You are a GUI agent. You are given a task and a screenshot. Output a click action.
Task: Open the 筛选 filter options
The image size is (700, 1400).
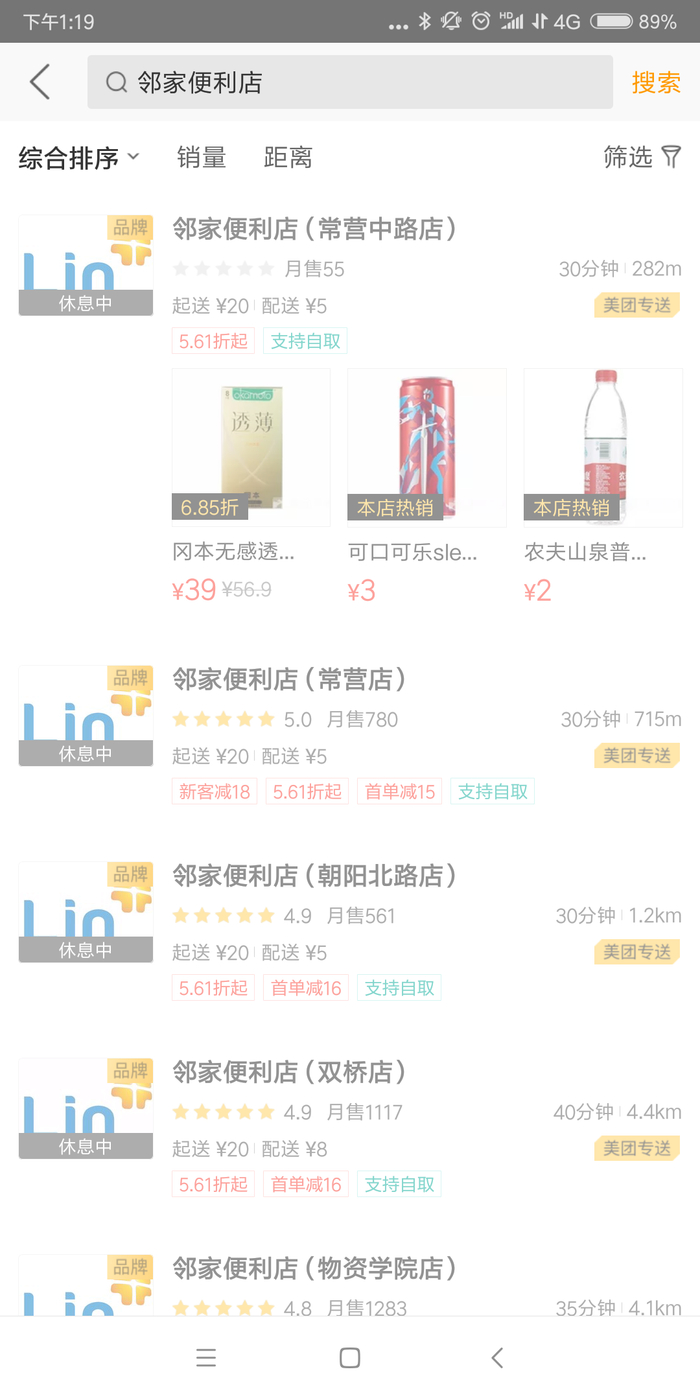click(642, 157)
